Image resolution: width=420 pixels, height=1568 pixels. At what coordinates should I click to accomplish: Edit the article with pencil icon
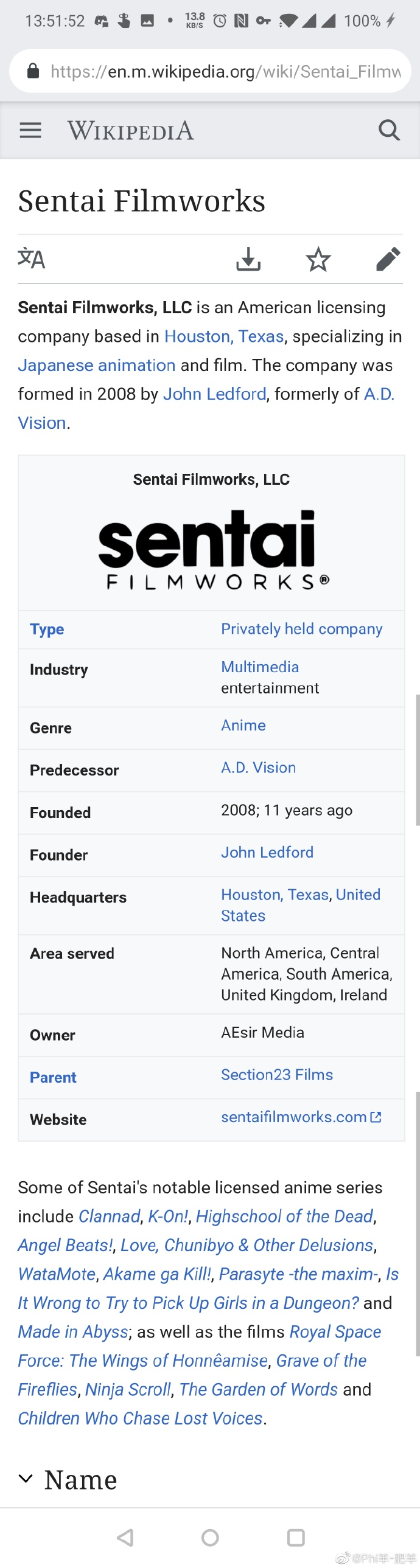point(388,259)
